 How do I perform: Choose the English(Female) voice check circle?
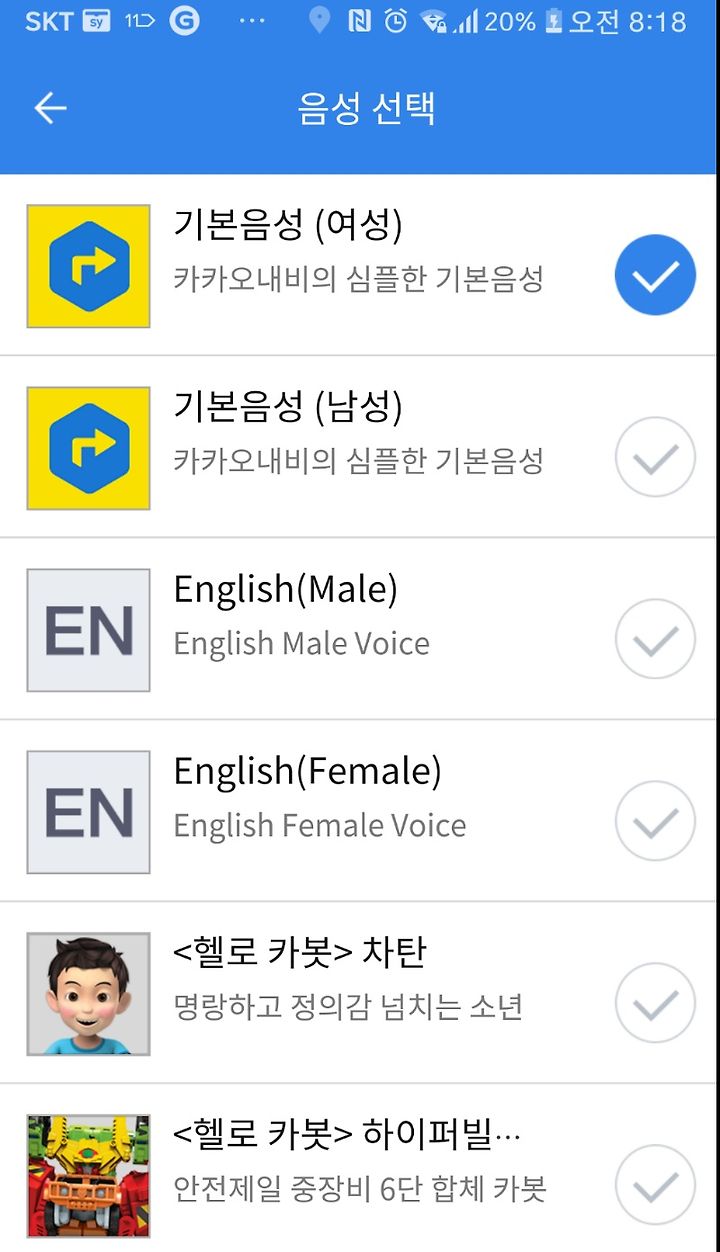pyautogui.click(x=655, y=821)
